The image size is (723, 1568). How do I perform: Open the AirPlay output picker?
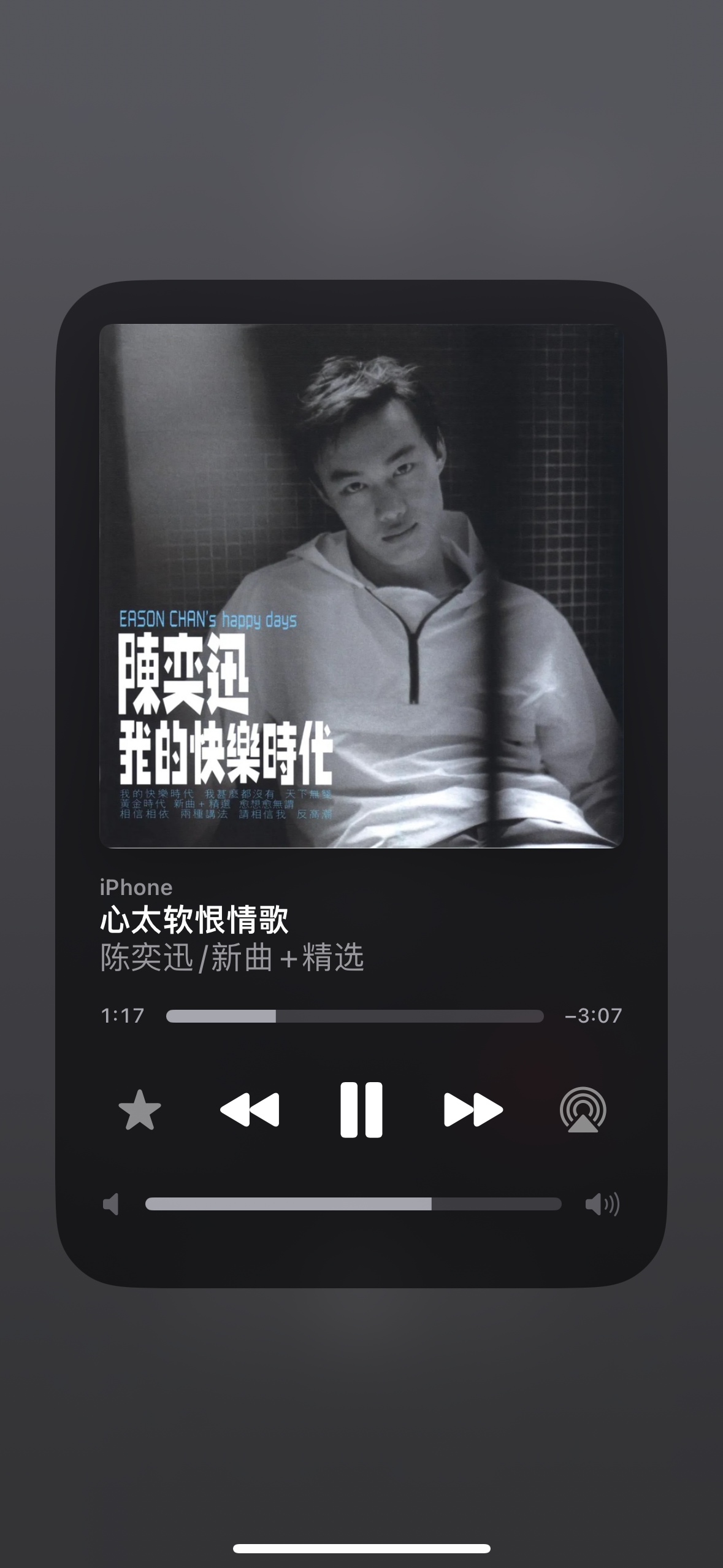pyautogui.click(x=583, y=1110)
